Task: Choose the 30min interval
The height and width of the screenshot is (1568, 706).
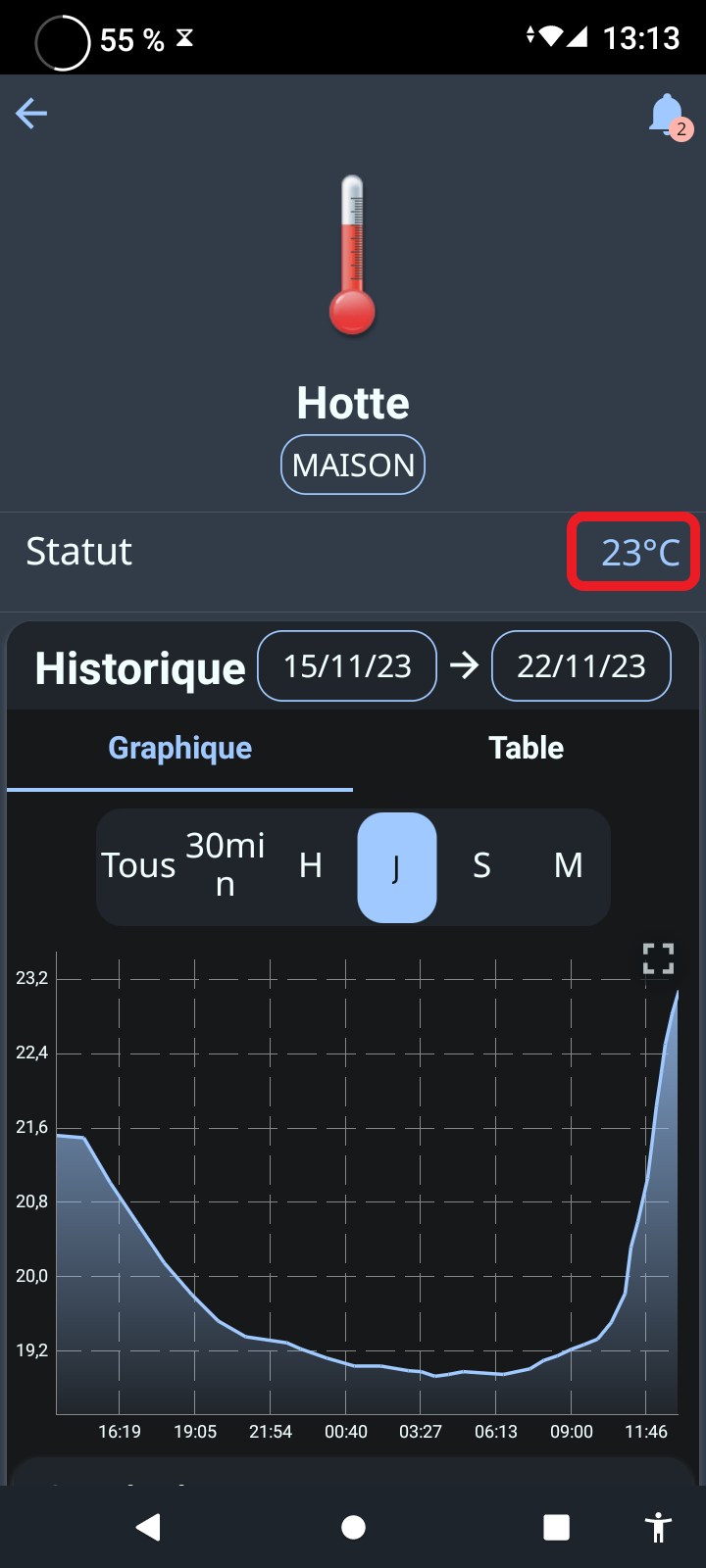Action: (226, 865)
